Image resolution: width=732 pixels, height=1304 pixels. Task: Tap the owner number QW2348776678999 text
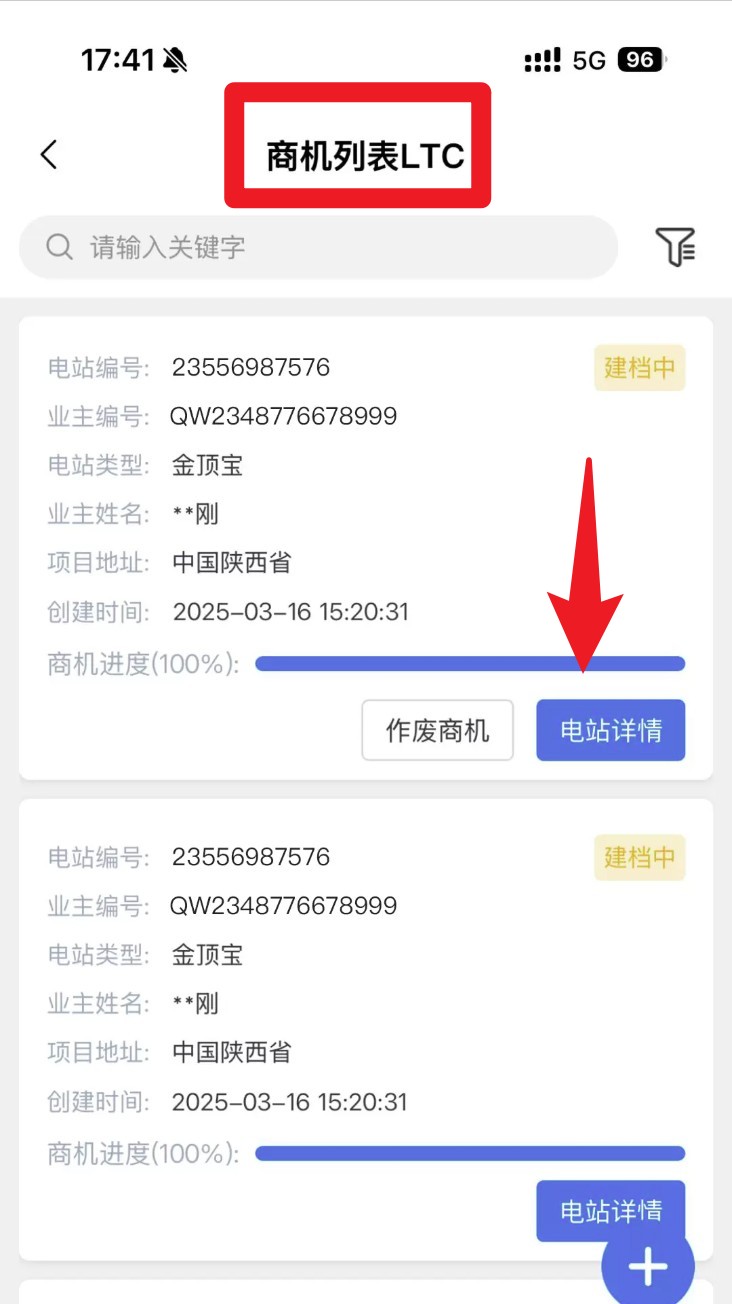[282, 417]
